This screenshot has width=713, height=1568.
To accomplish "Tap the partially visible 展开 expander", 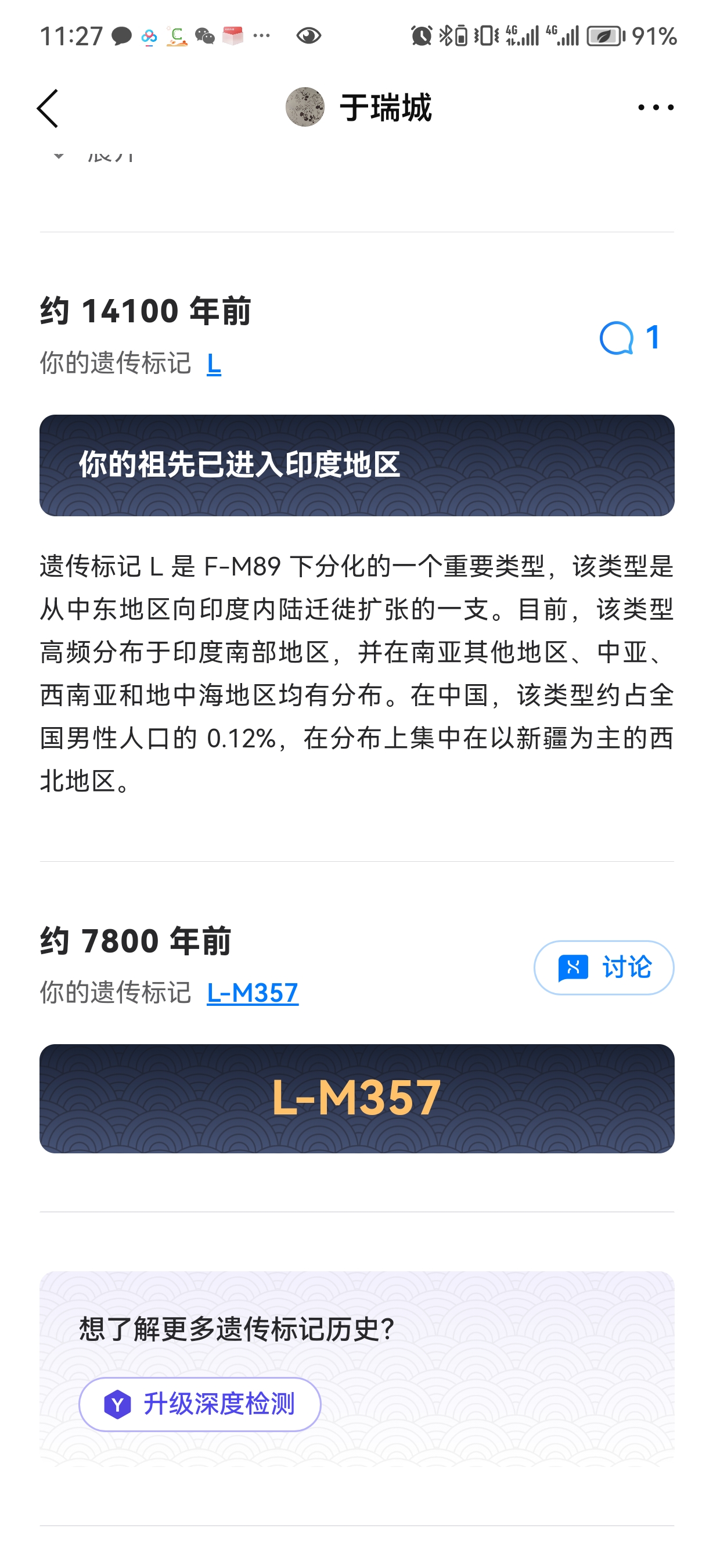I will point(98,156).
